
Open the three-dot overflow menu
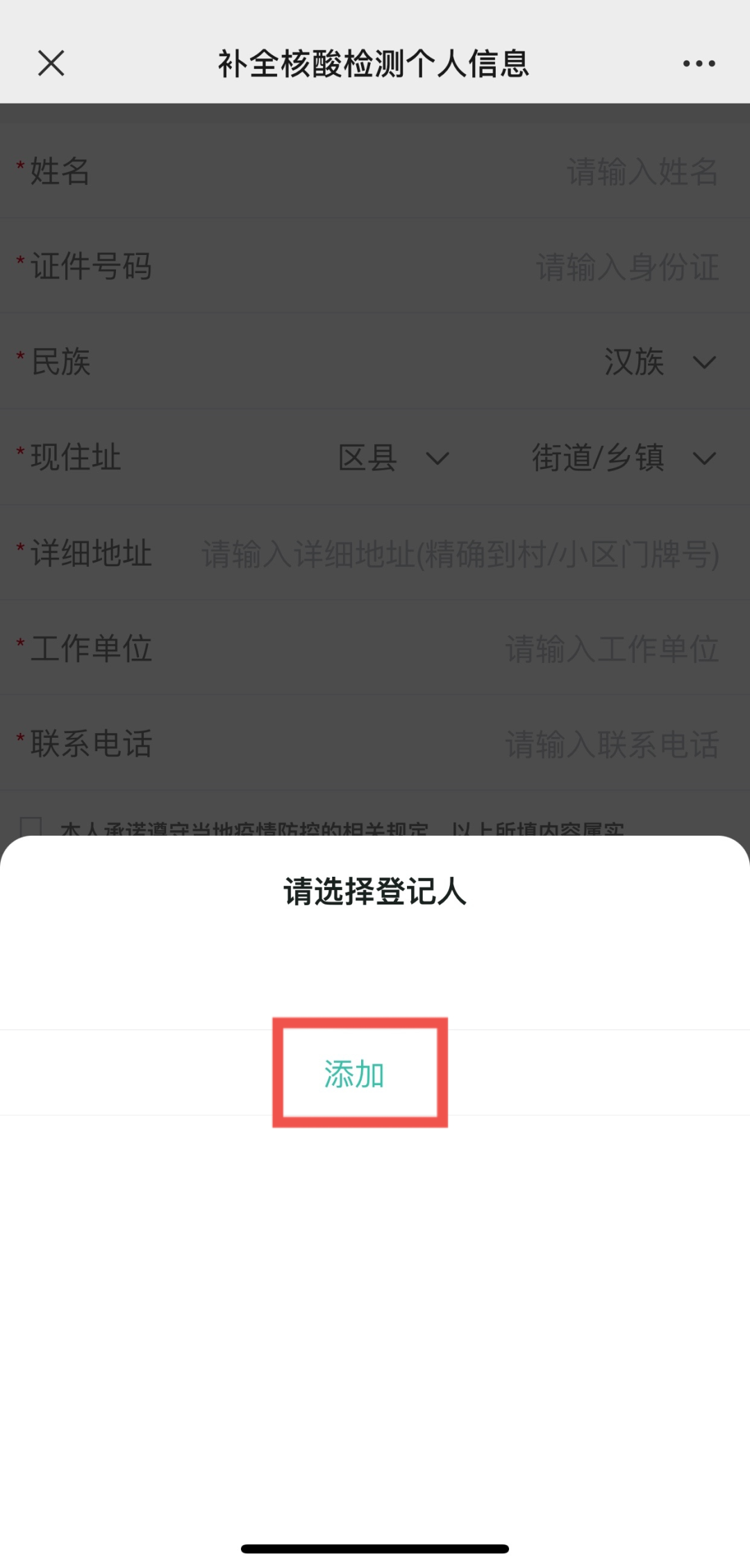(x=699, y=63)
